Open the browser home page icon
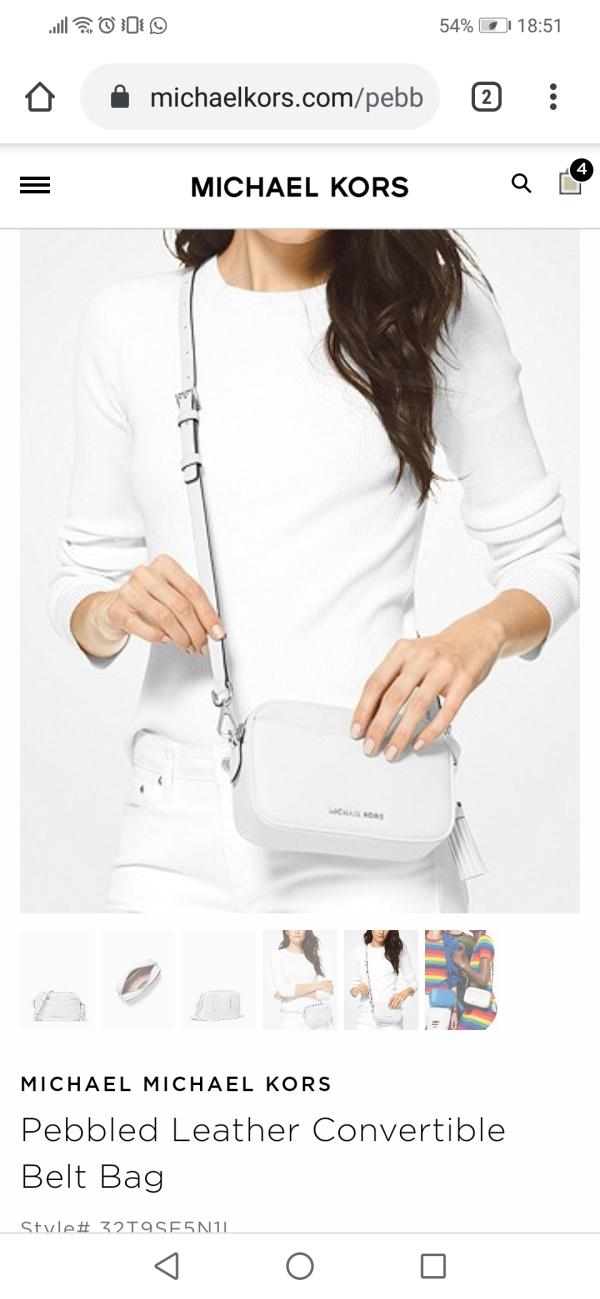 click(x=40, y=97)
